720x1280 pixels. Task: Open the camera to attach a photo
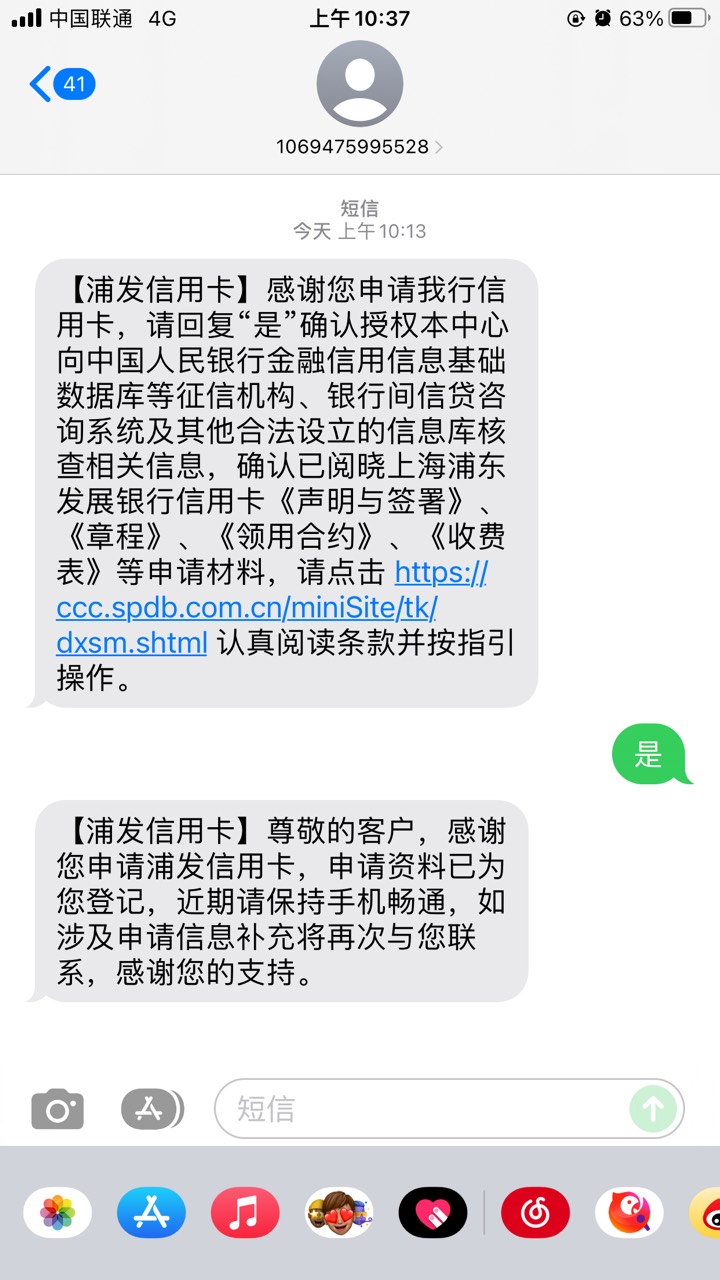pos(57,1109)
